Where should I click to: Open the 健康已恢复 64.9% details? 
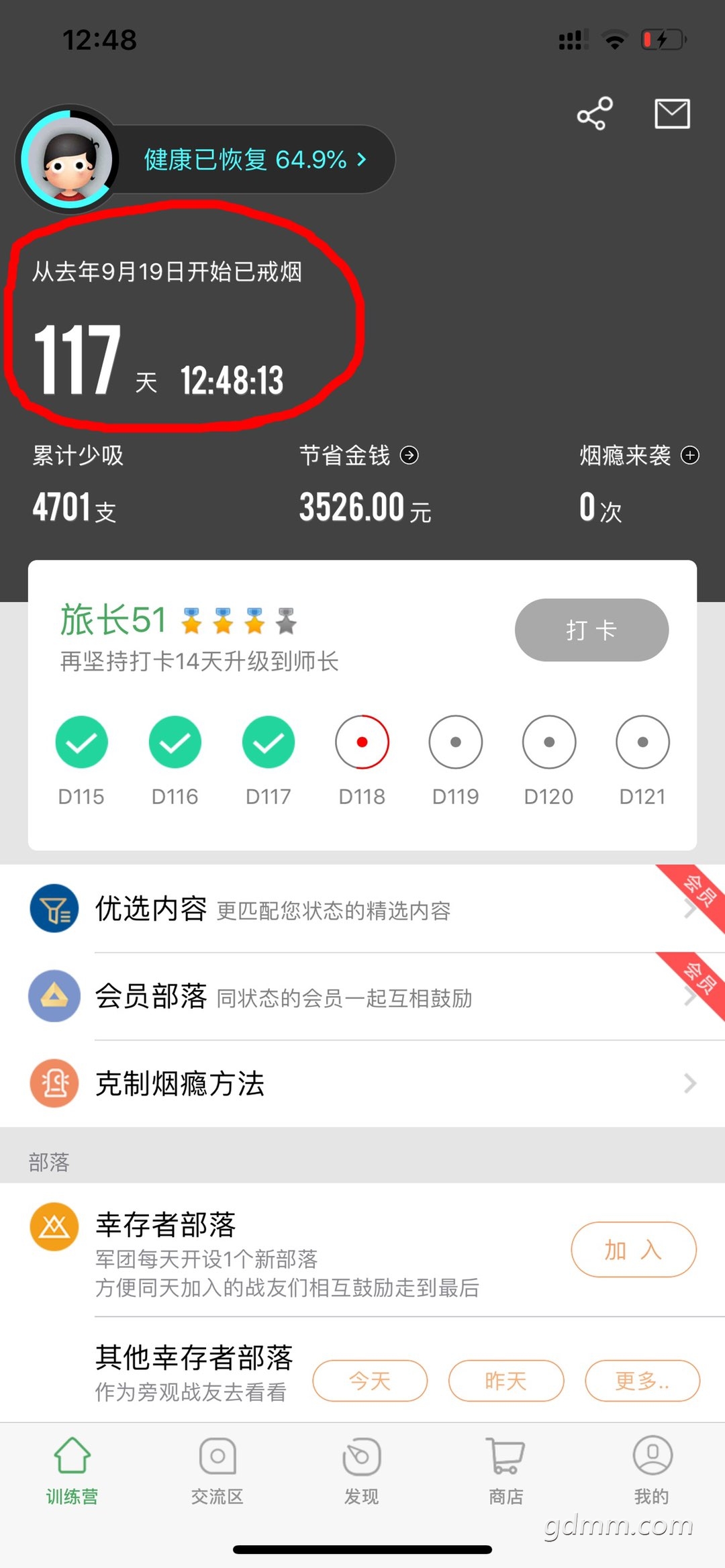256,160
